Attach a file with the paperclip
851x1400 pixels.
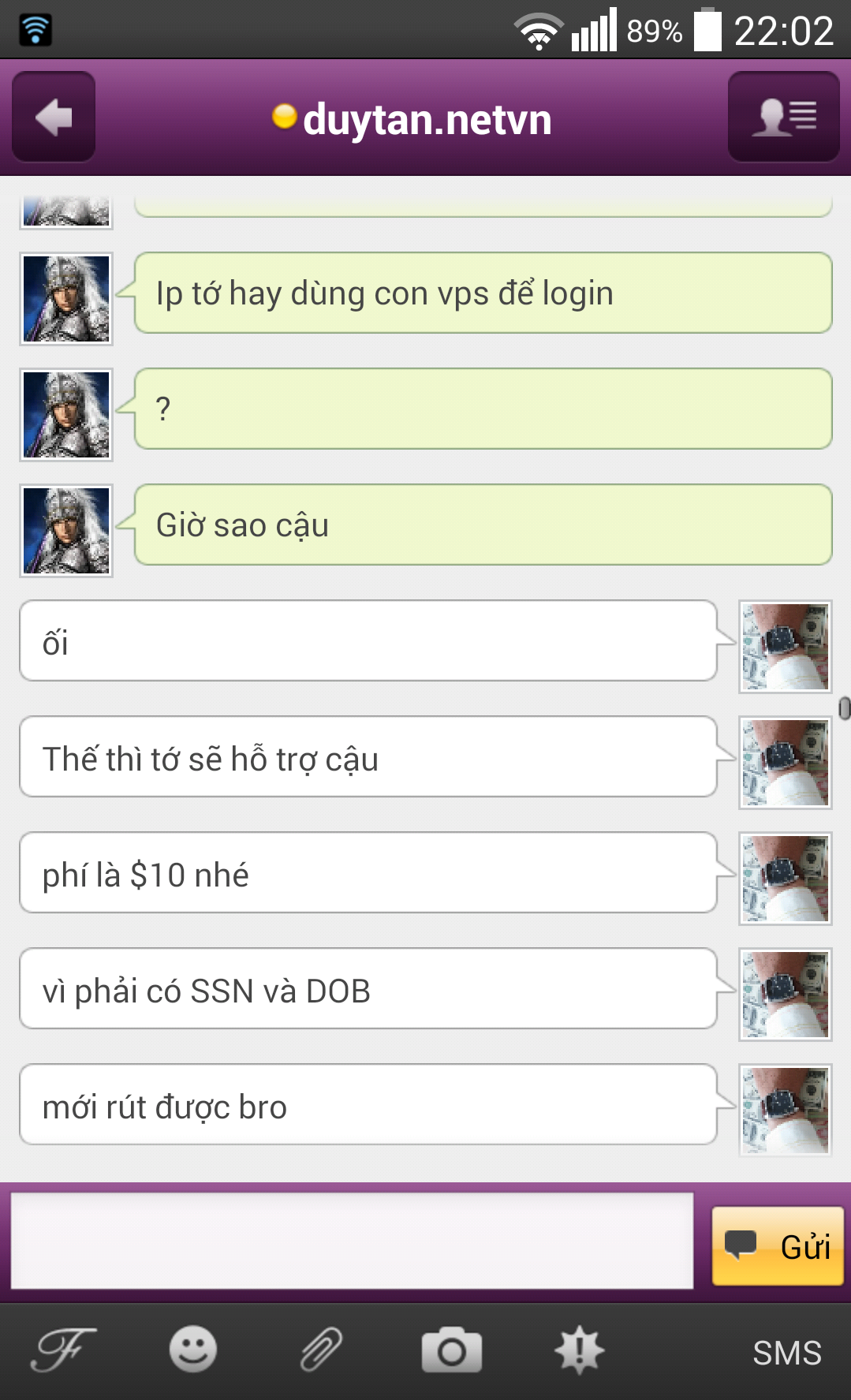tap(322, 1350)
